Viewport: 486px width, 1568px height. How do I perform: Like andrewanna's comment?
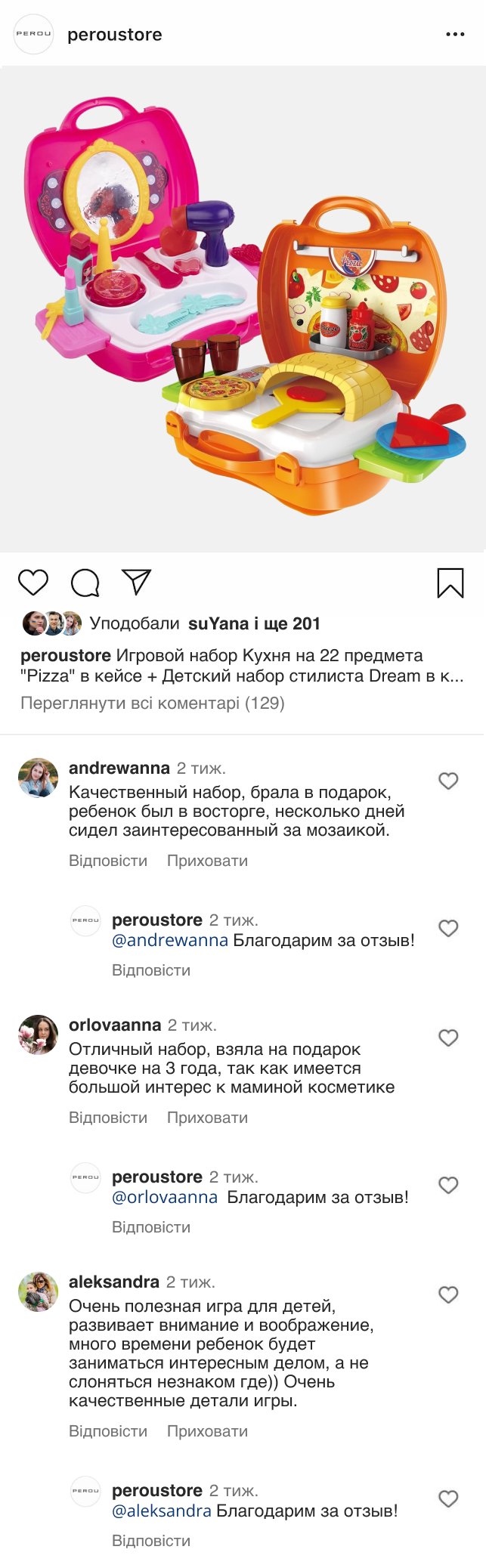pos(448,781)
